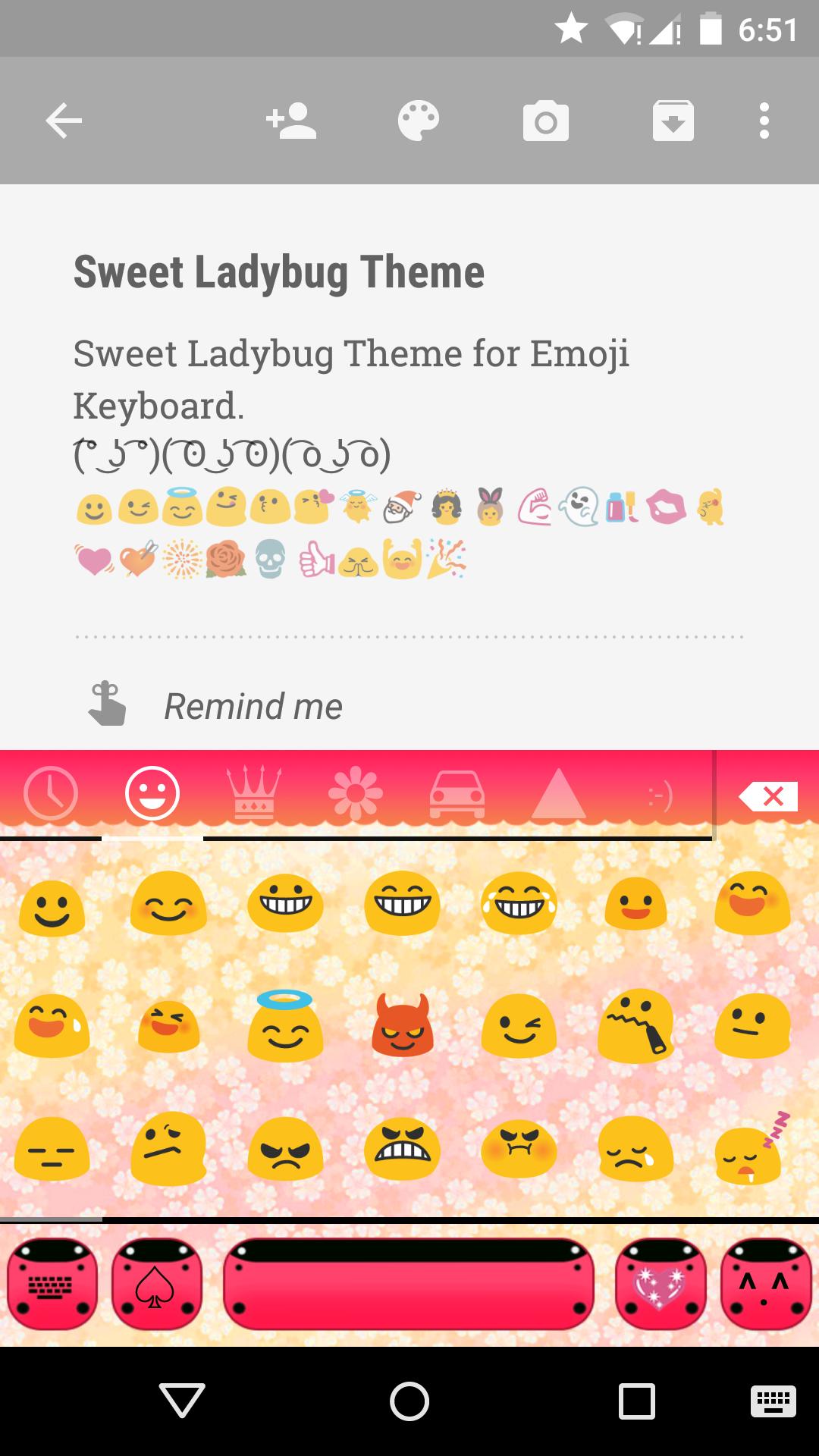
Task: Open the triangle symbols emoji tab
Action: tap(559, 794)
